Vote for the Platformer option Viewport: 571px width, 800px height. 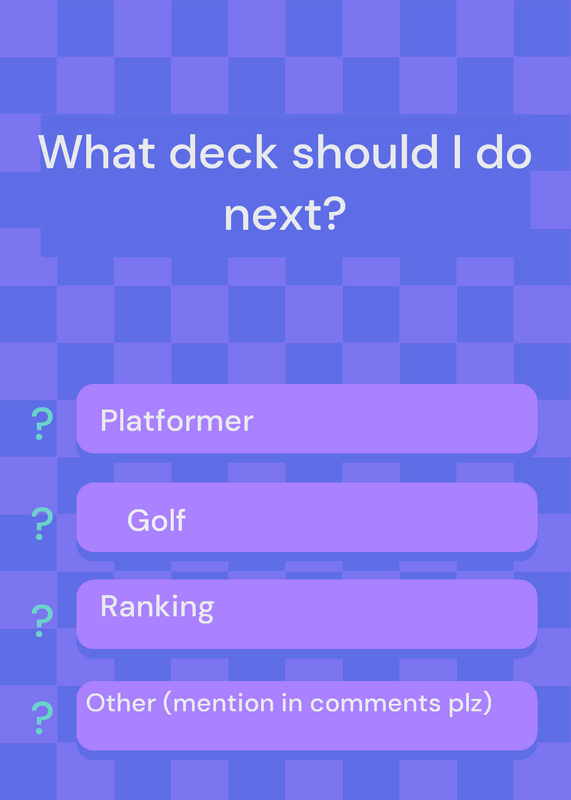click(x=307, y=418)
